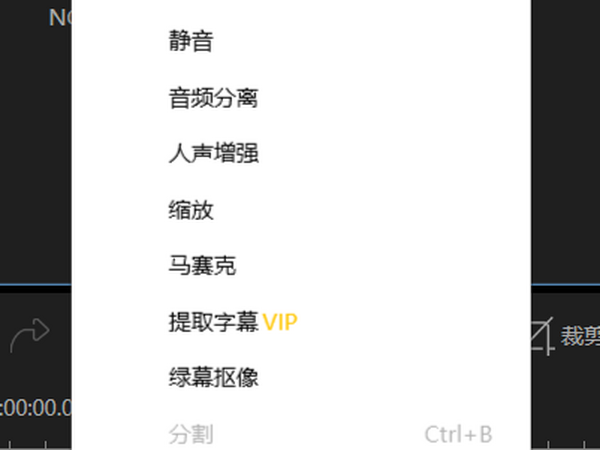Image resolution: width=600 pixels, height=450 pixels.
Task: Select 提取字幕 VIP option
Action: [x=233, y=322]
